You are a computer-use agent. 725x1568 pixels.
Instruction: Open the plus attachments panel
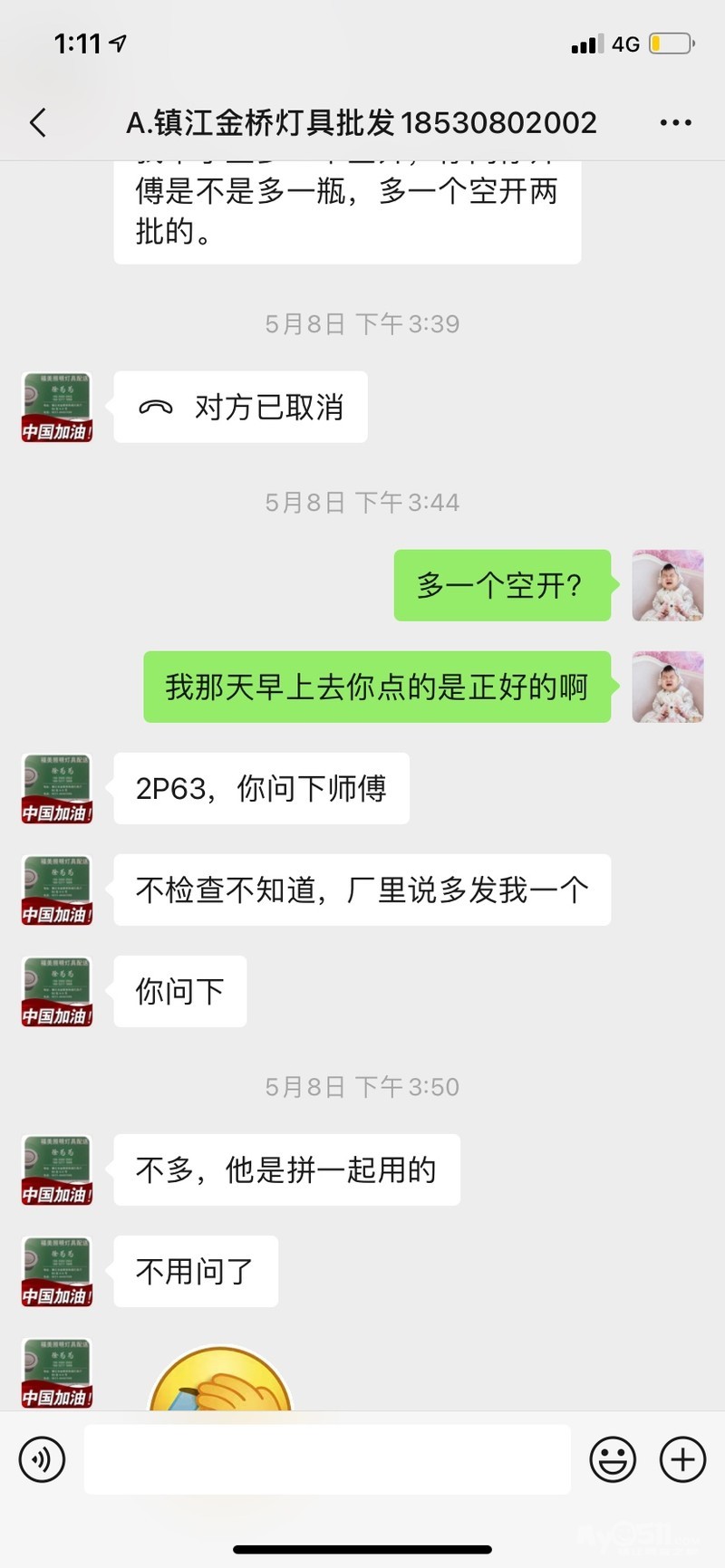(682, 1459)
